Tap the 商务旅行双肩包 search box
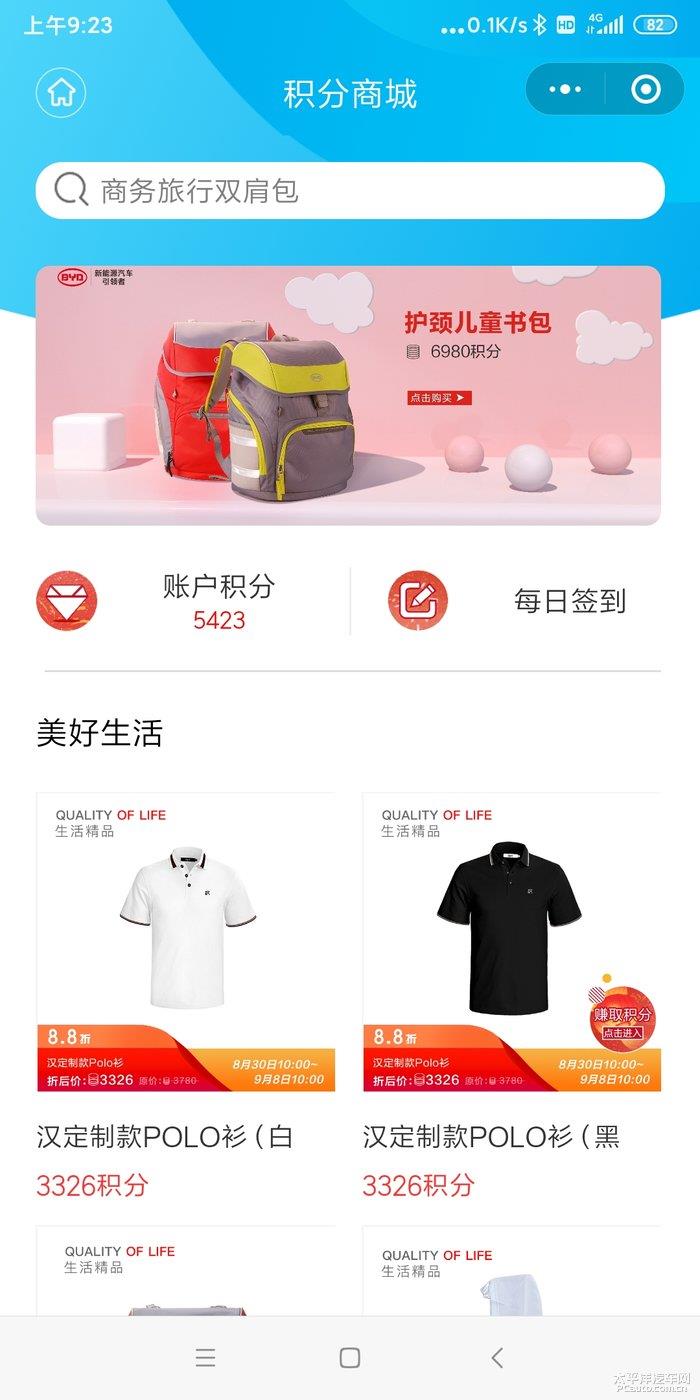The image size is (700, 1400). coord(350,190)
